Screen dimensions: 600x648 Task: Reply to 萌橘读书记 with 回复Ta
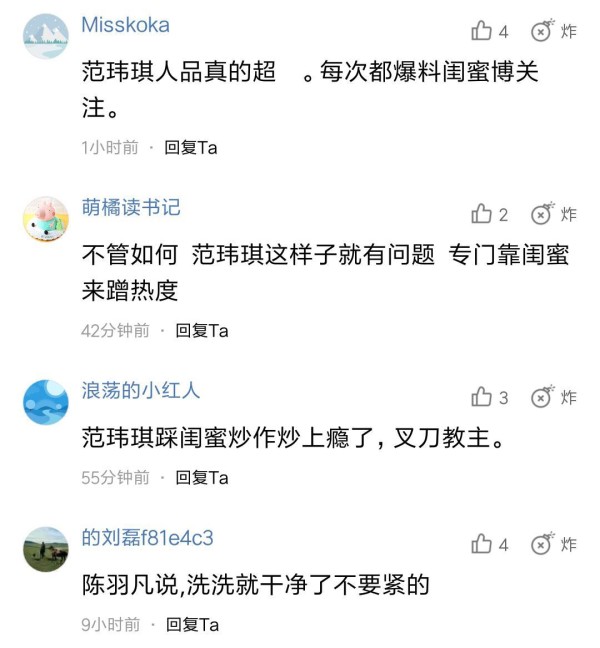click(201, 330)
